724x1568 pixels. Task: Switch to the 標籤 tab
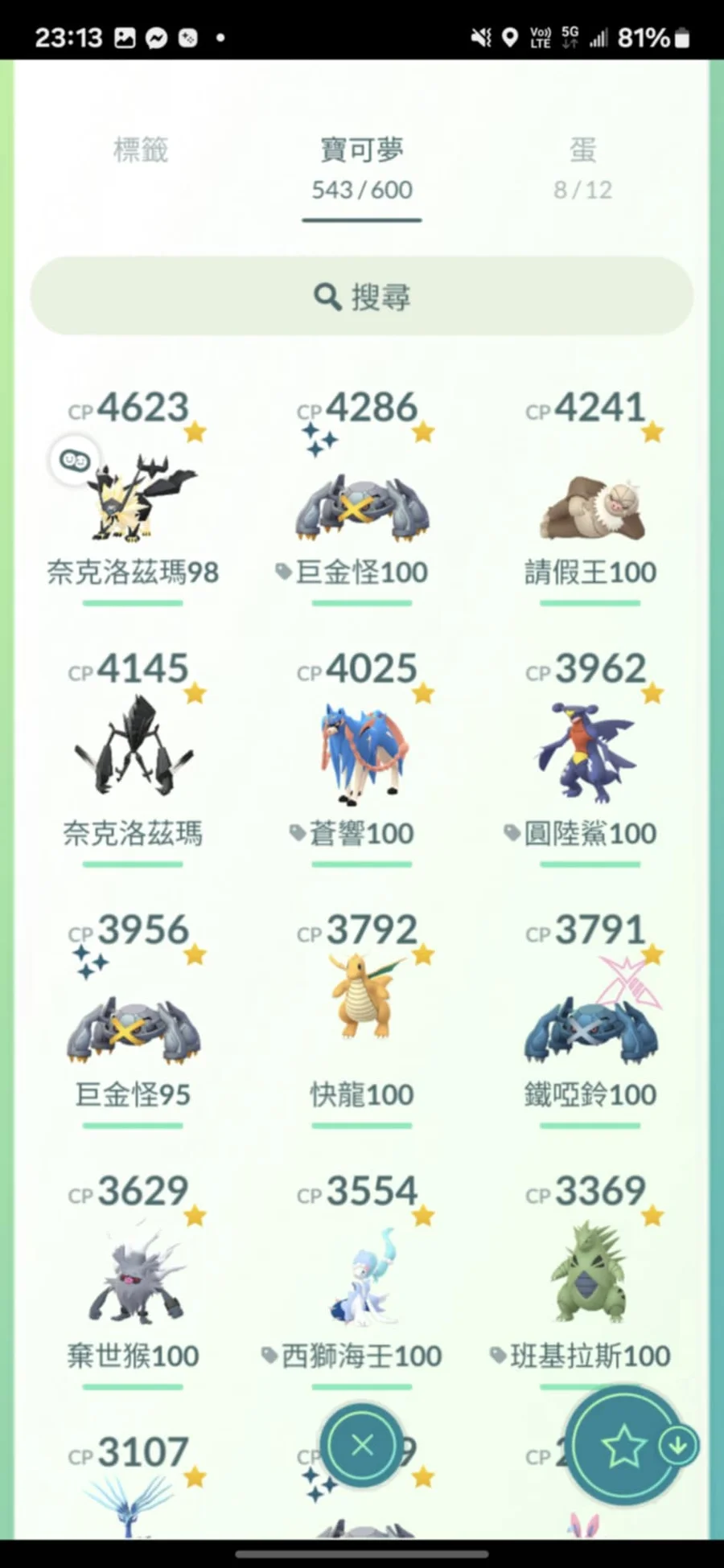click(x=140, y=150)
